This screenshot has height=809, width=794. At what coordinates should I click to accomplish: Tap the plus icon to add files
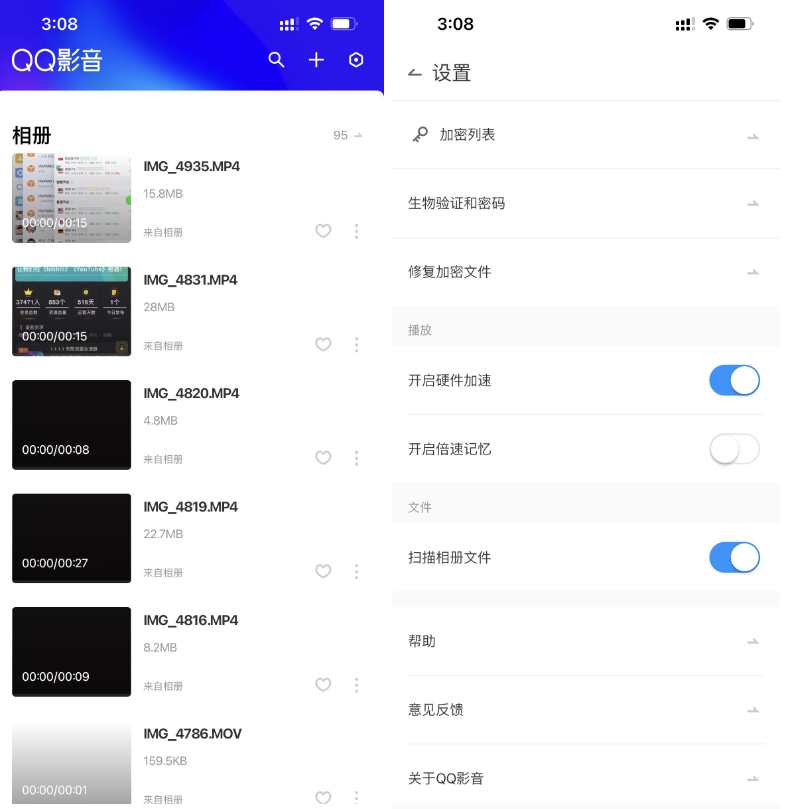pyautogui.click(x=316, y=60)
